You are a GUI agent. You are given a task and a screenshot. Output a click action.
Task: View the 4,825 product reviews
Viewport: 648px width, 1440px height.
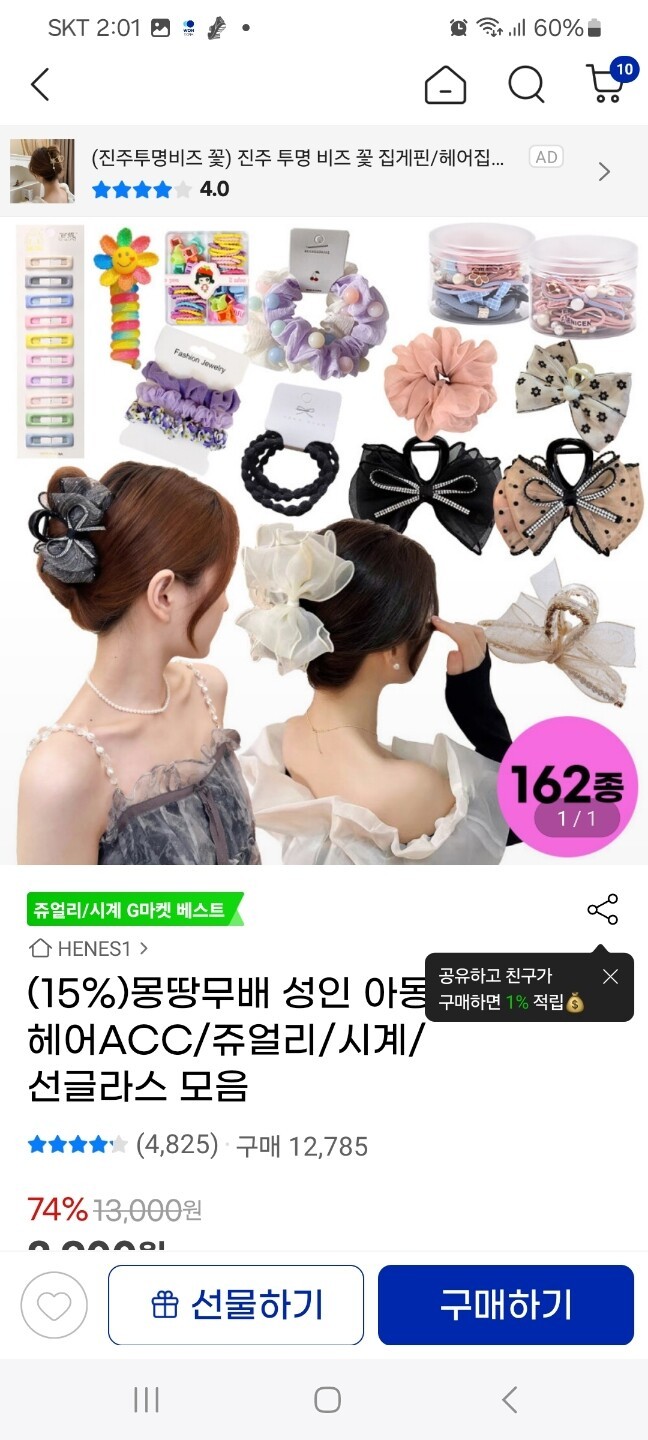[176, 1145]
